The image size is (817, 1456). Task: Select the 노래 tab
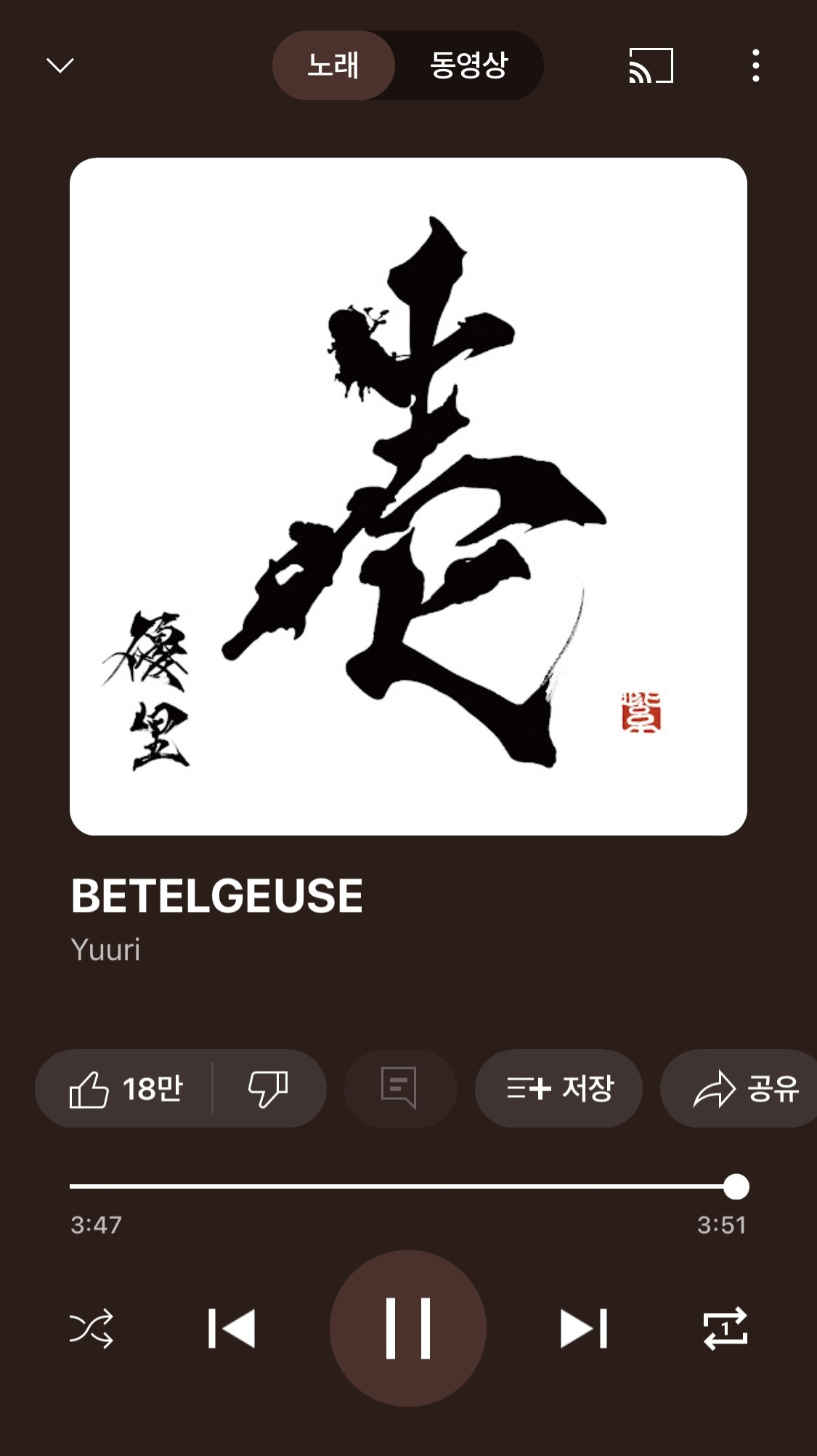click(x=334, y=65)
